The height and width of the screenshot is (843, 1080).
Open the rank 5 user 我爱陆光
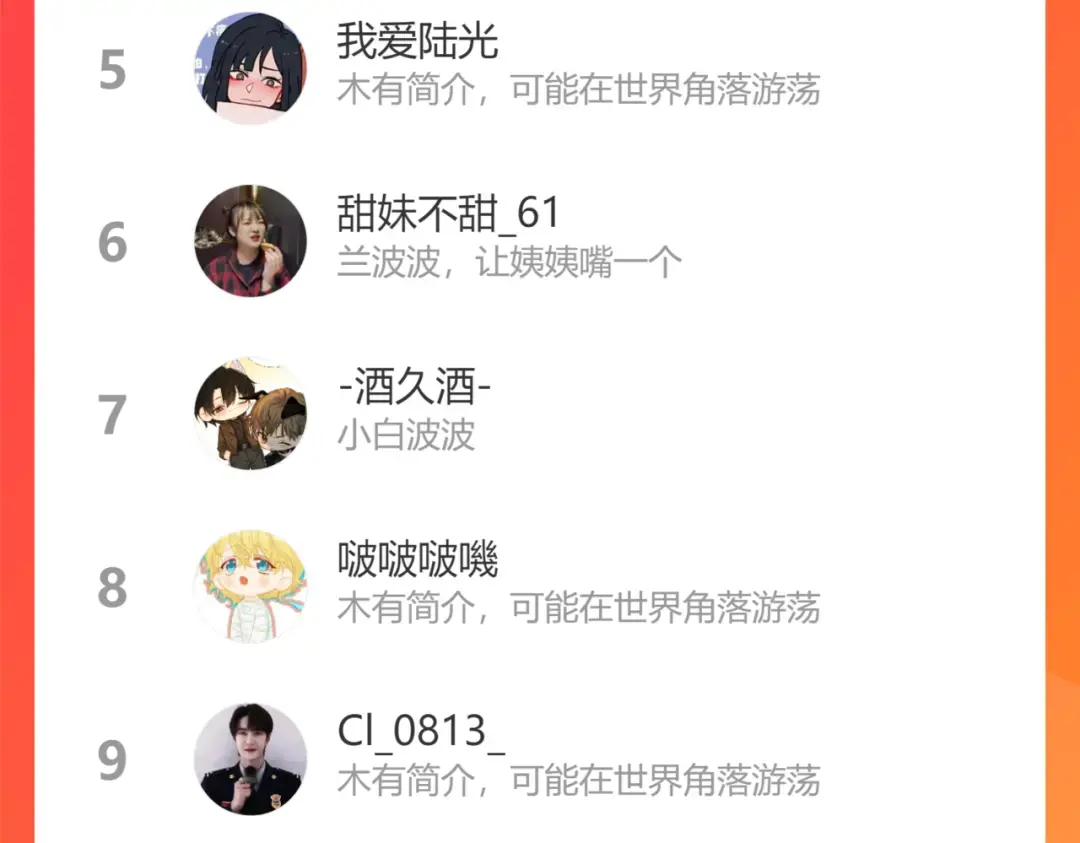pyautogui.click(x=540, y=68)
